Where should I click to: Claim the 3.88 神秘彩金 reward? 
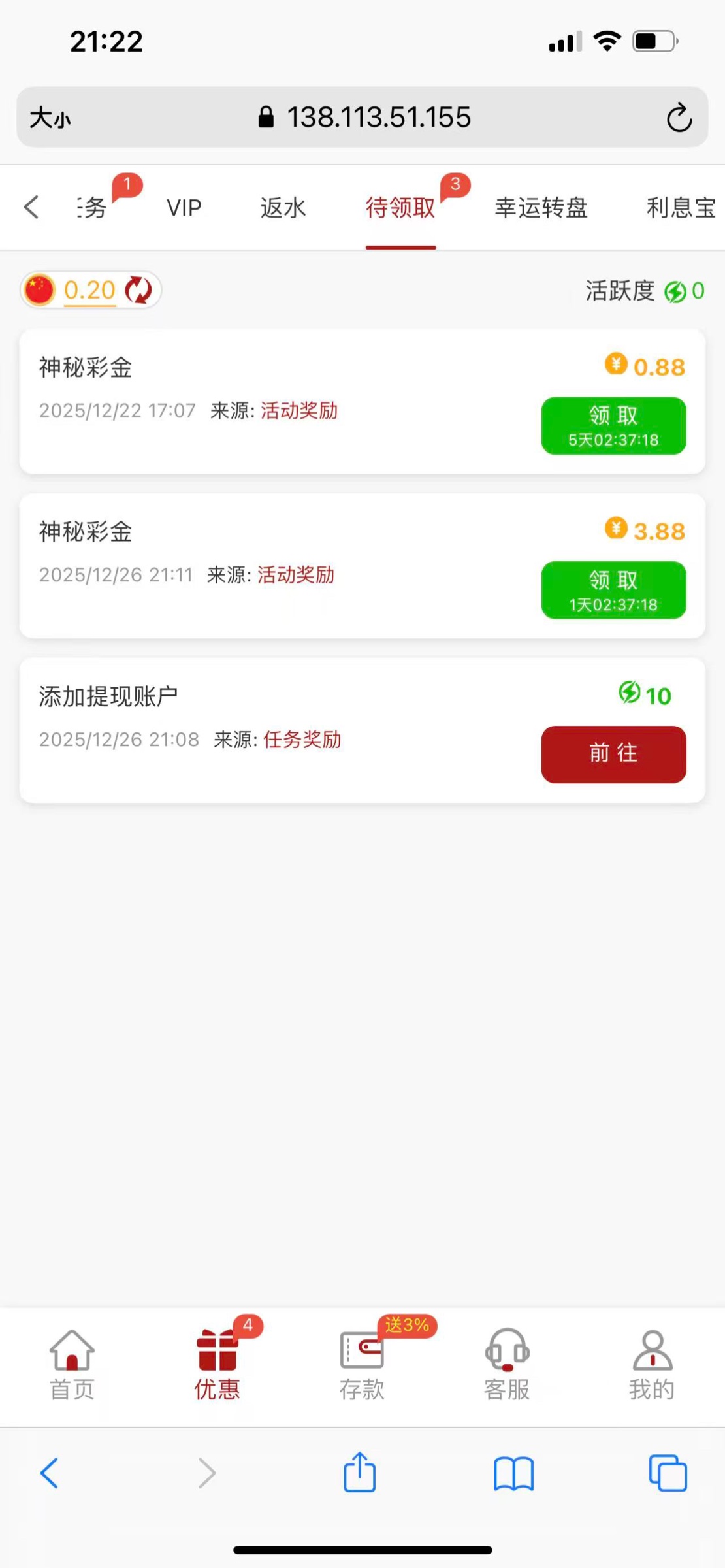(613, 590)
